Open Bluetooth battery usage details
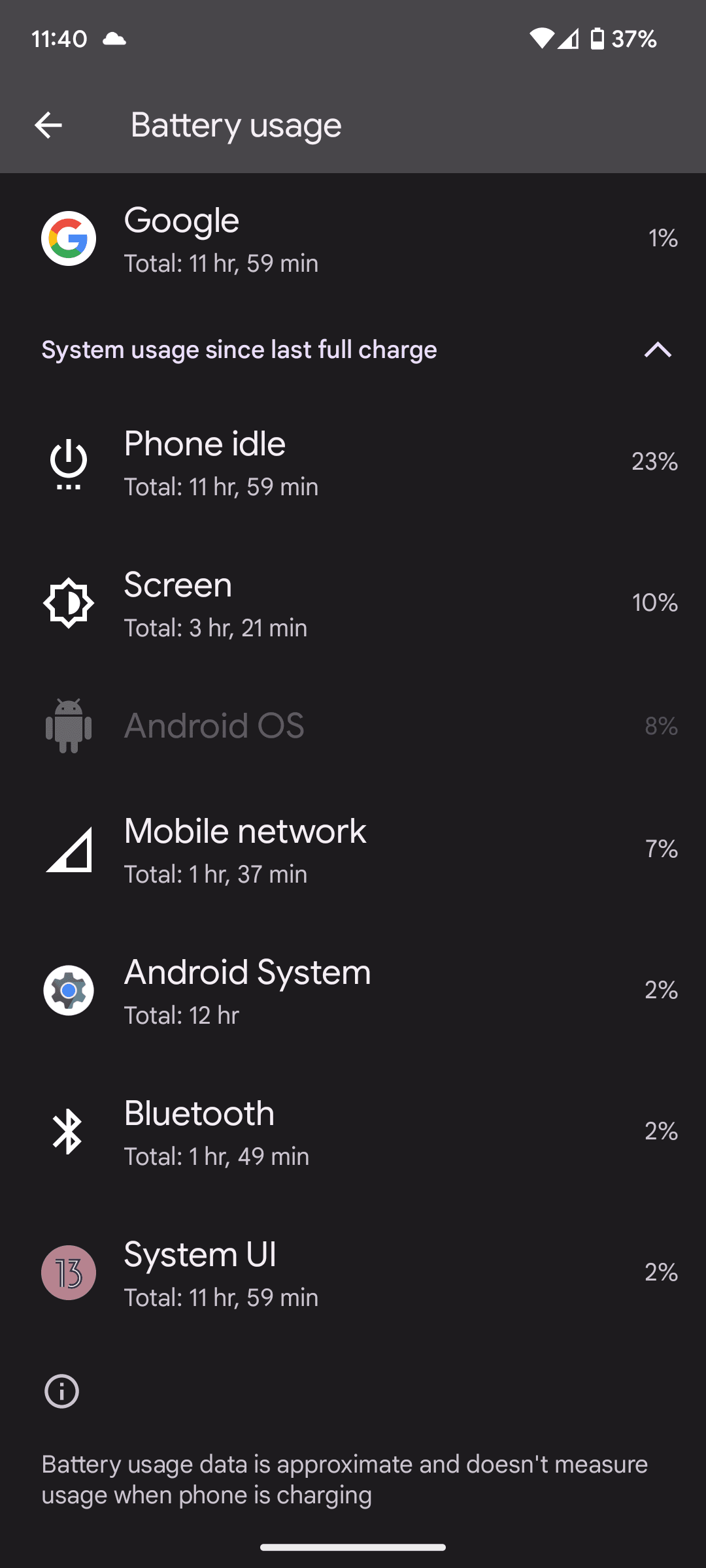This screenshot has height=1568, width=706. [x=353, y=1131]
